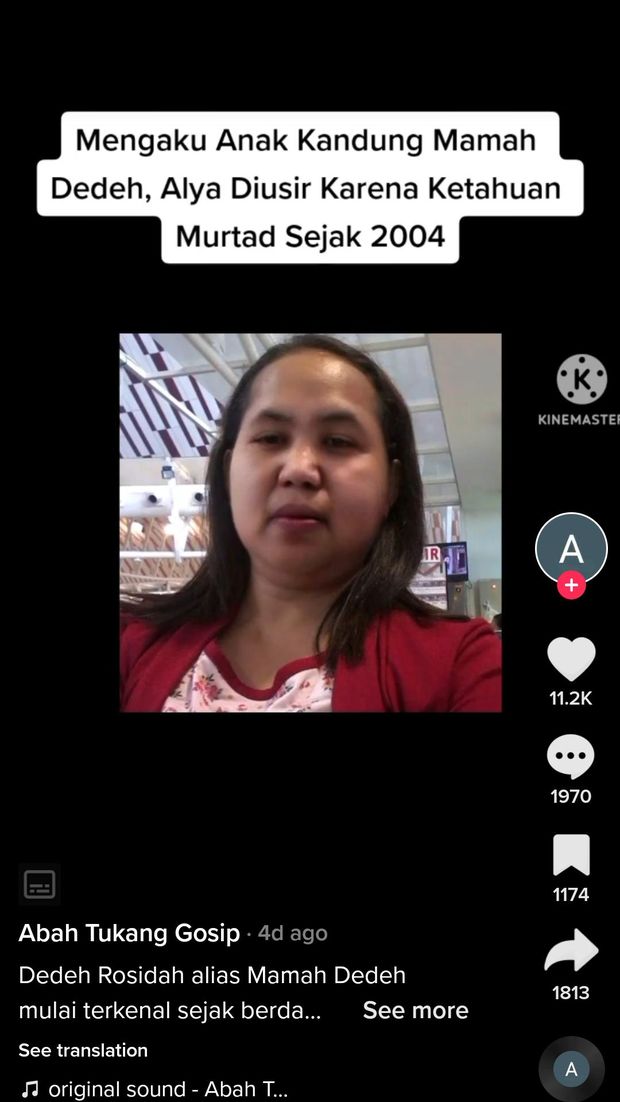Viewport: 620px width, 1102px height.
Task: Like this video with the heart icon
Action: click(571, 658)
